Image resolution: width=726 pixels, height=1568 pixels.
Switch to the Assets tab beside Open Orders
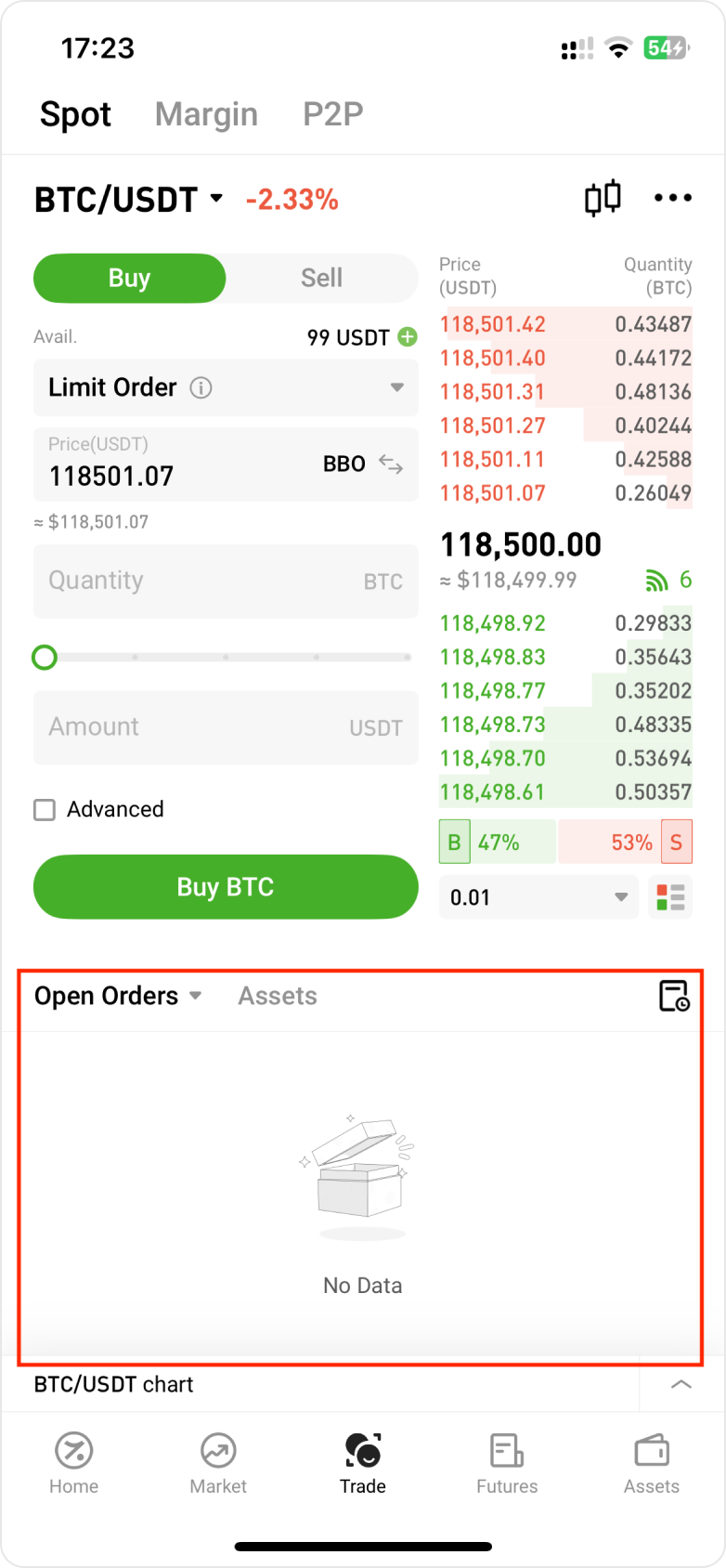pyautogui.click(x=278, y=996)
